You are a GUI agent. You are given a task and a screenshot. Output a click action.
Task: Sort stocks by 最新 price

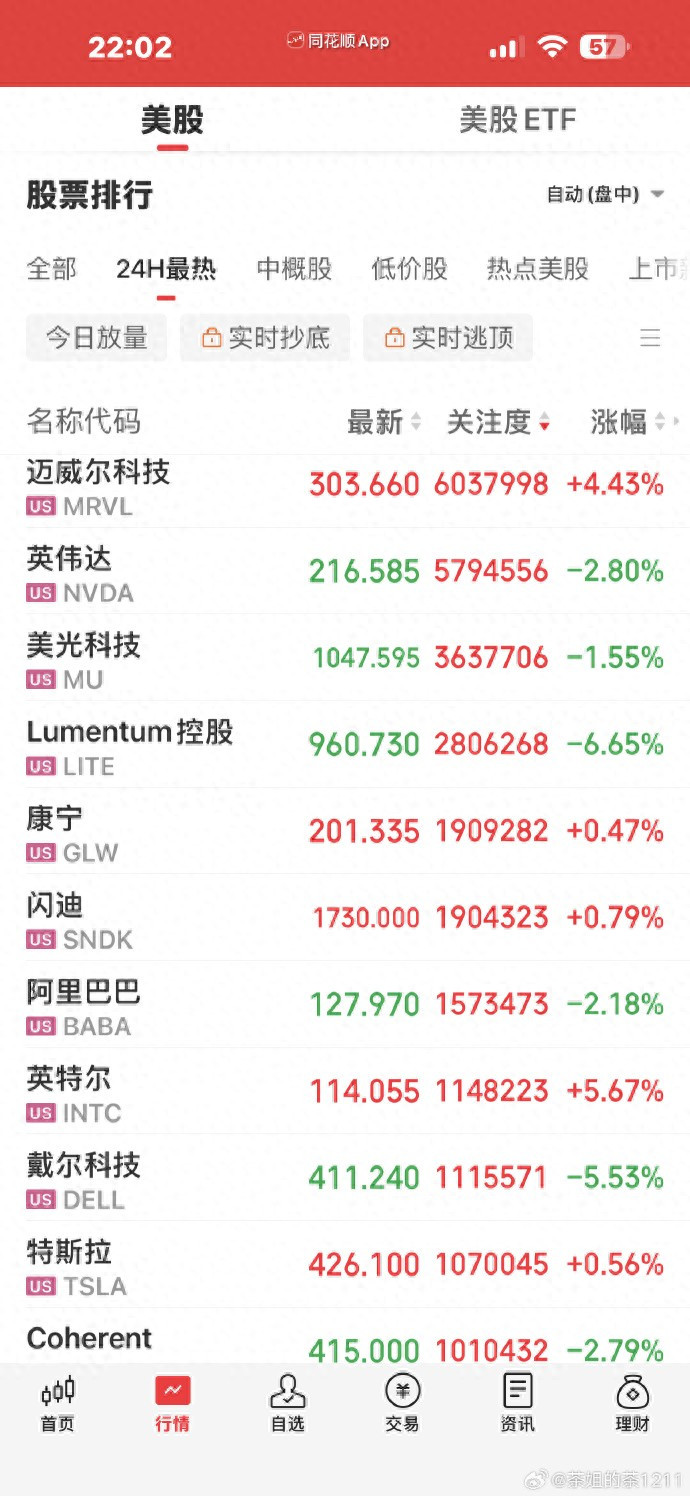tap(385, 422)
